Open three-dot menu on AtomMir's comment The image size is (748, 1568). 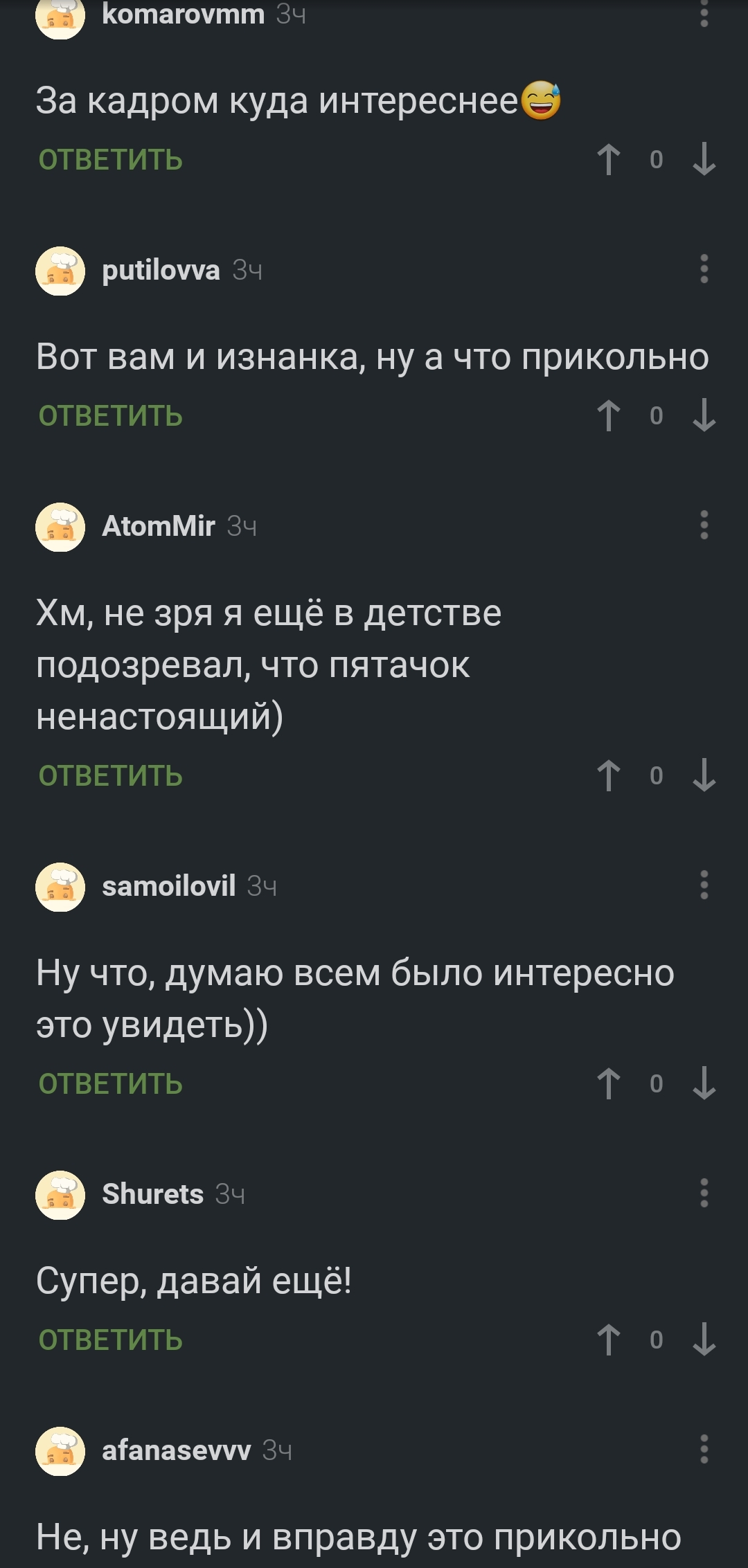pos(704,525)
